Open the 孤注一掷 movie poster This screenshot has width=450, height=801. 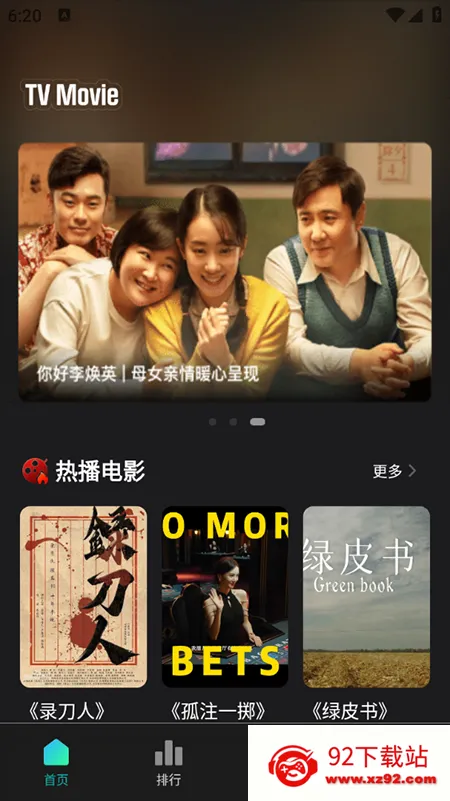click(225, 597)
